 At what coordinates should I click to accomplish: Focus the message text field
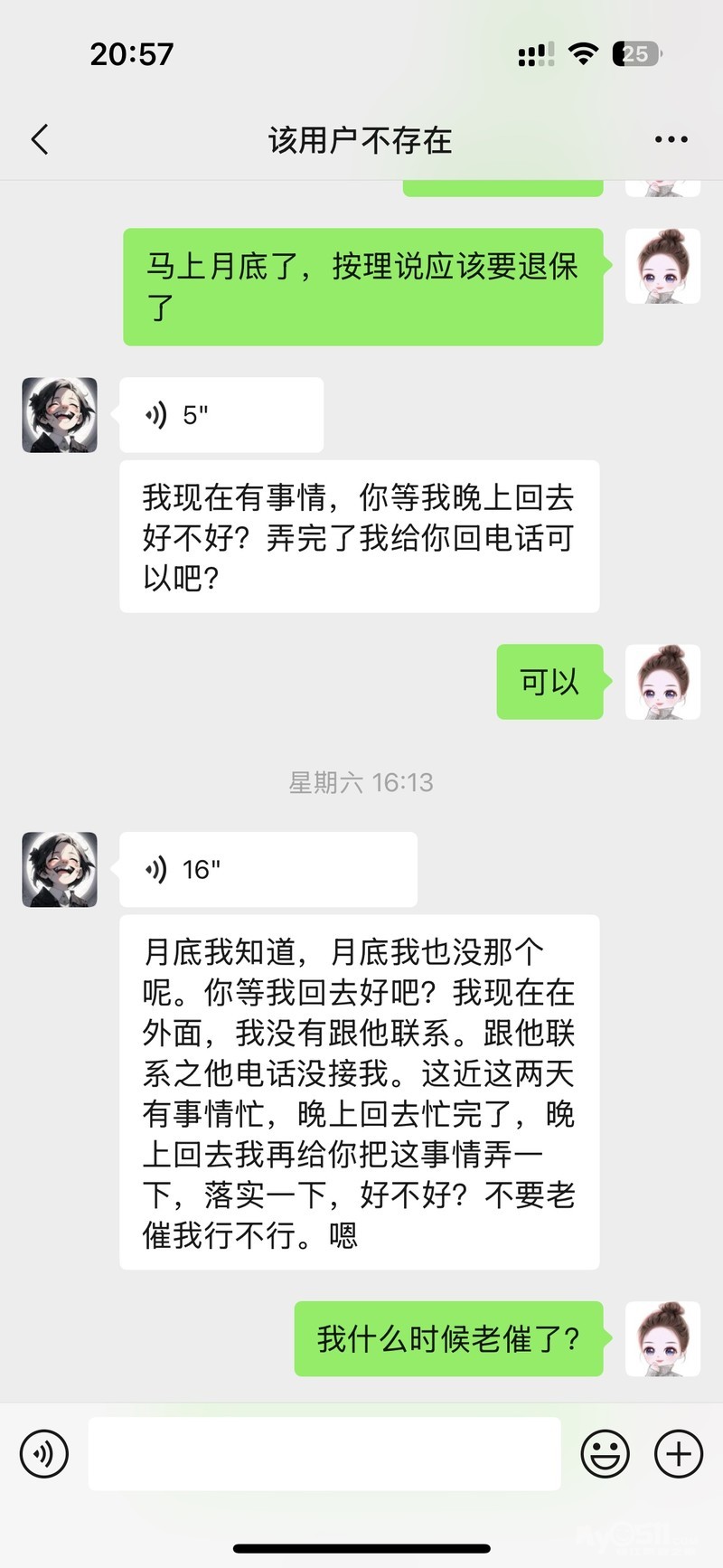[x=324, y=1453]
